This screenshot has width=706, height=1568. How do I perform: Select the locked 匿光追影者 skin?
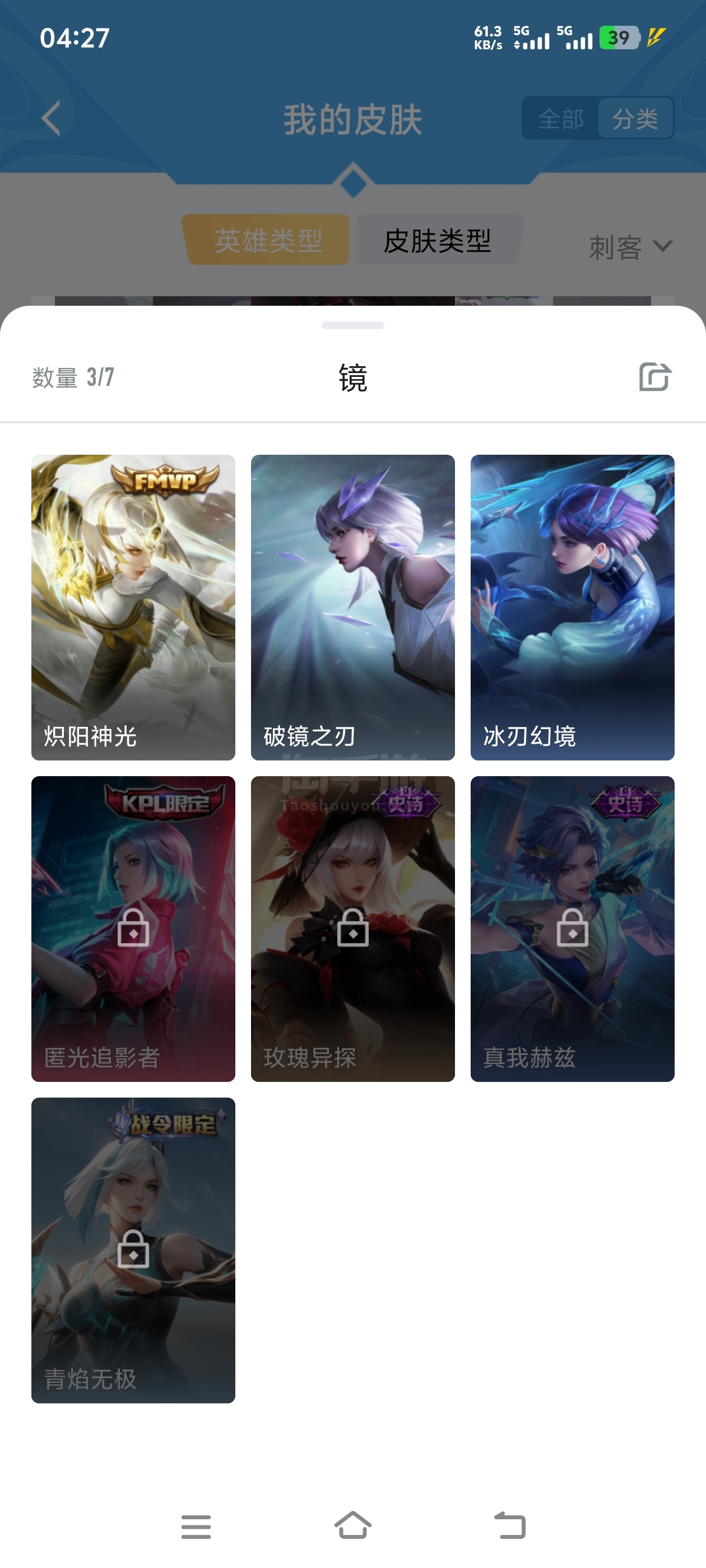(x=133, y=928)
